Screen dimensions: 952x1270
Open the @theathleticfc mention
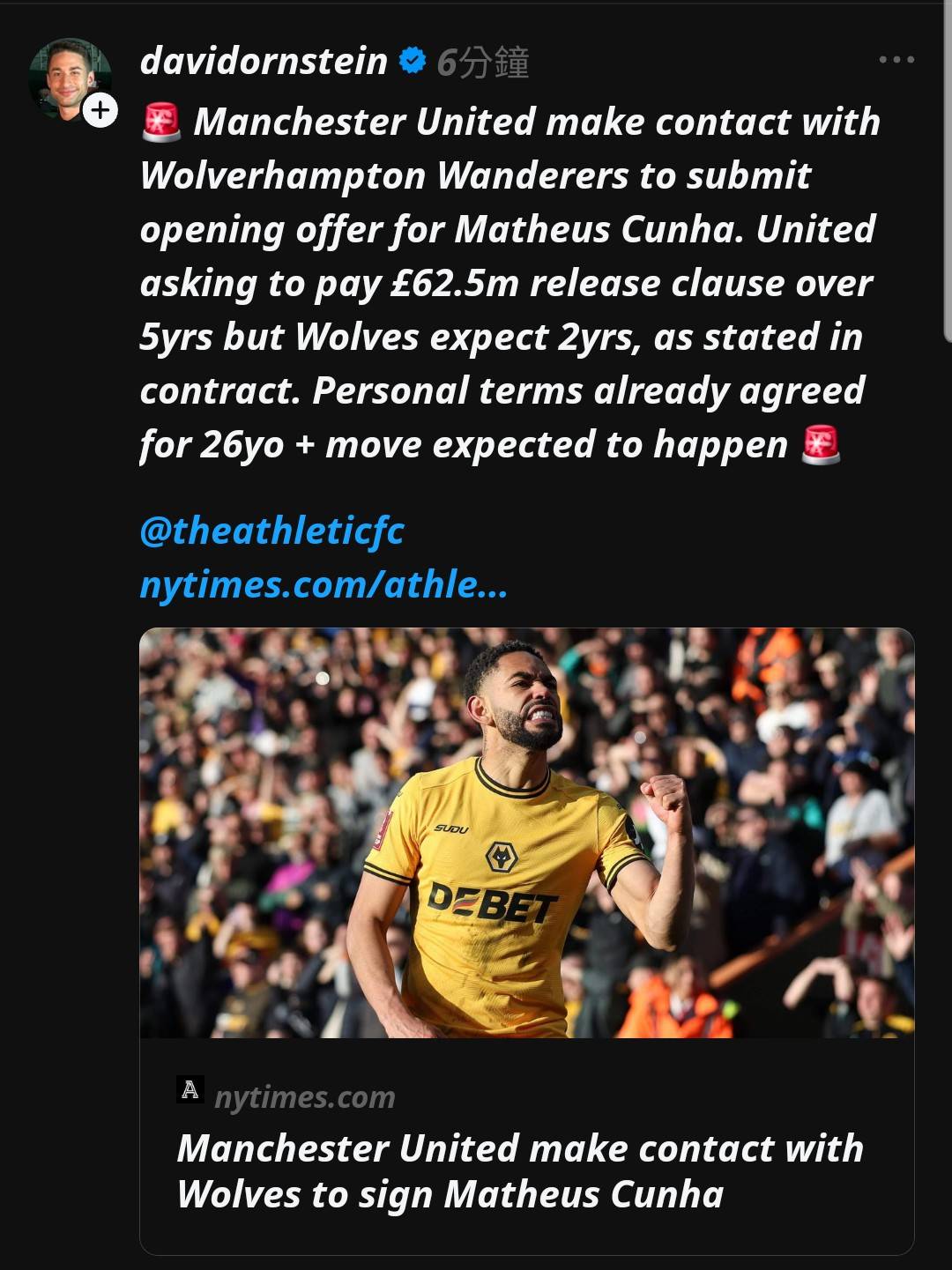272,531
